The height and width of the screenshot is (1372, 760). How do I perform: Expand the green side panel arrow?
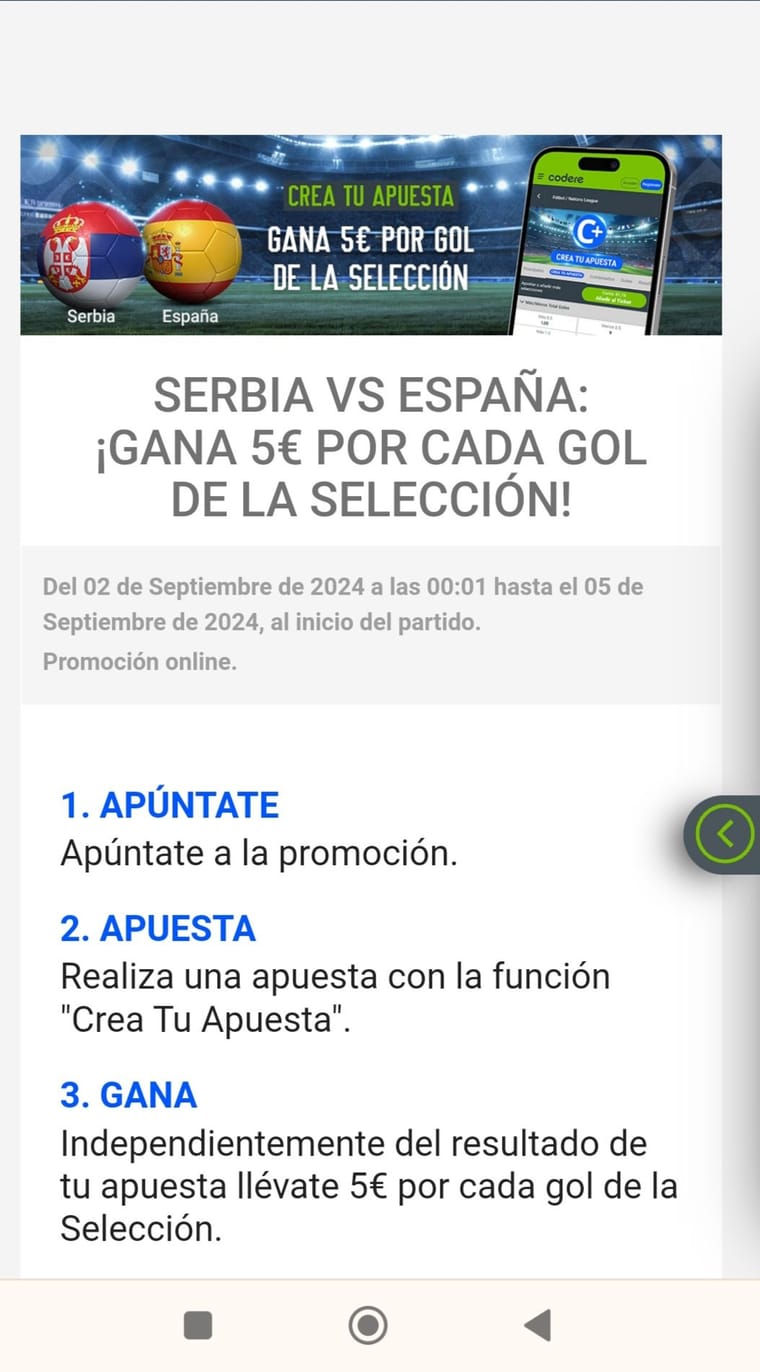click(x=724, y=833)
